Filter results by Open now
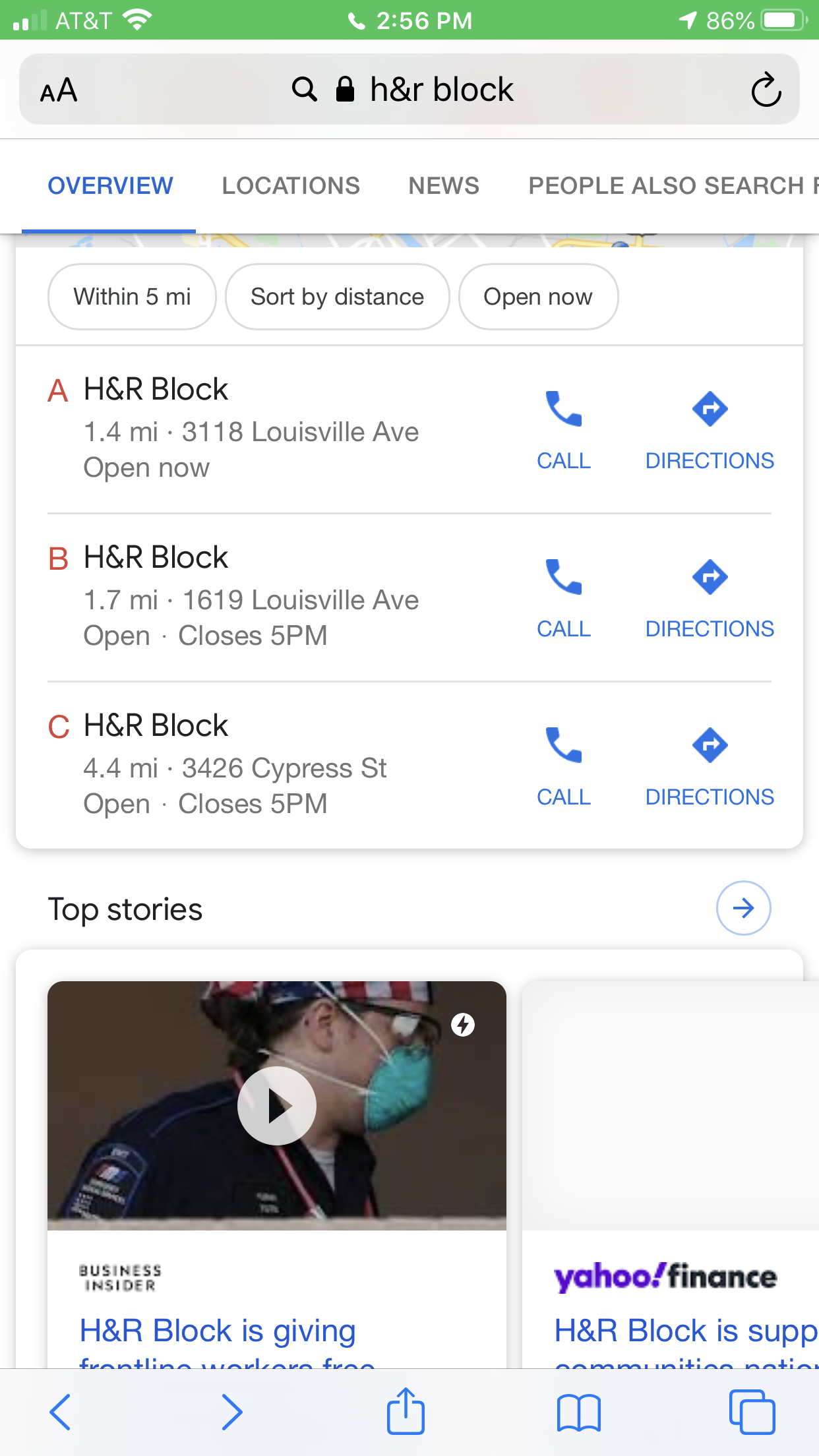 pyautogui.click(x=538, y=297)
